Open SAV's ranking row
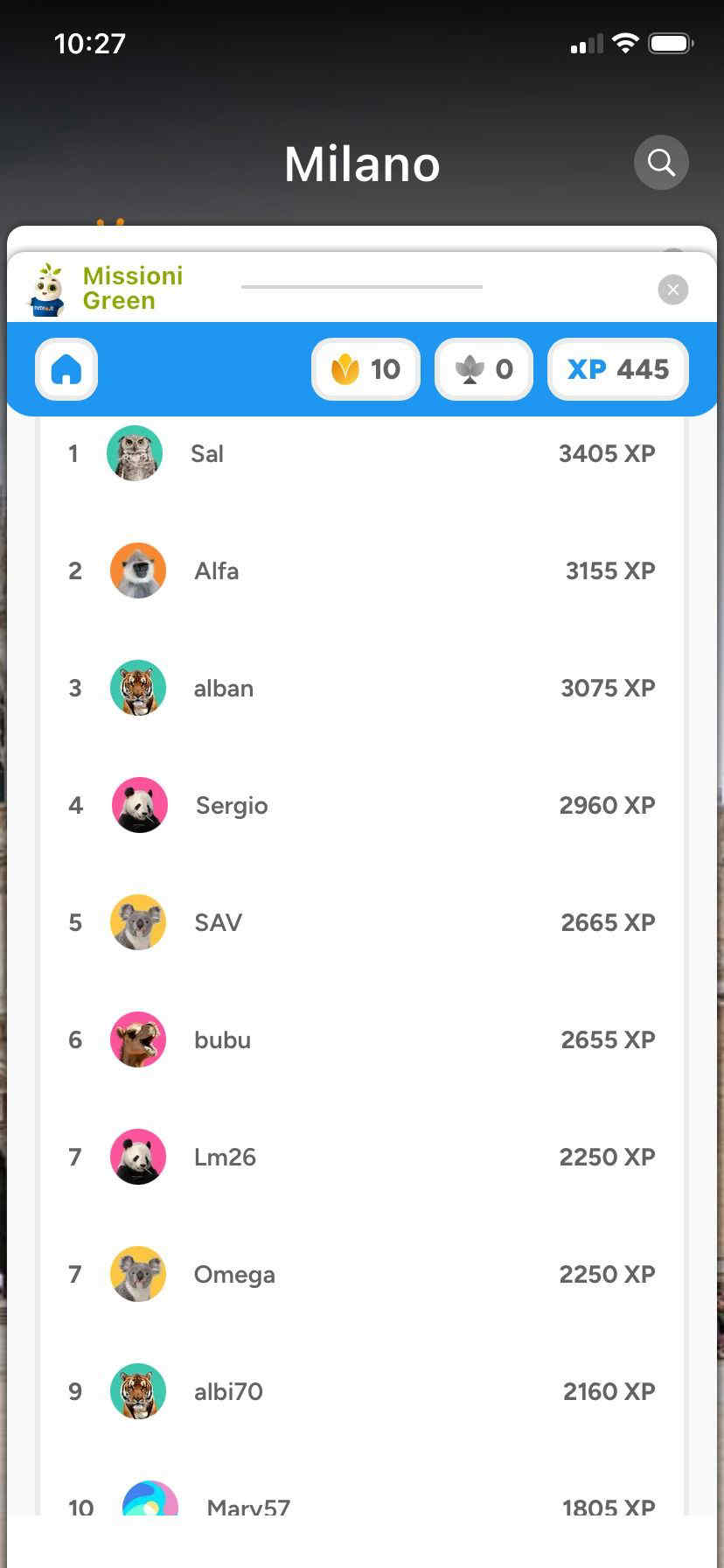Image resolution: width=724 pixels, height=1568 pixels. [361, 922]
